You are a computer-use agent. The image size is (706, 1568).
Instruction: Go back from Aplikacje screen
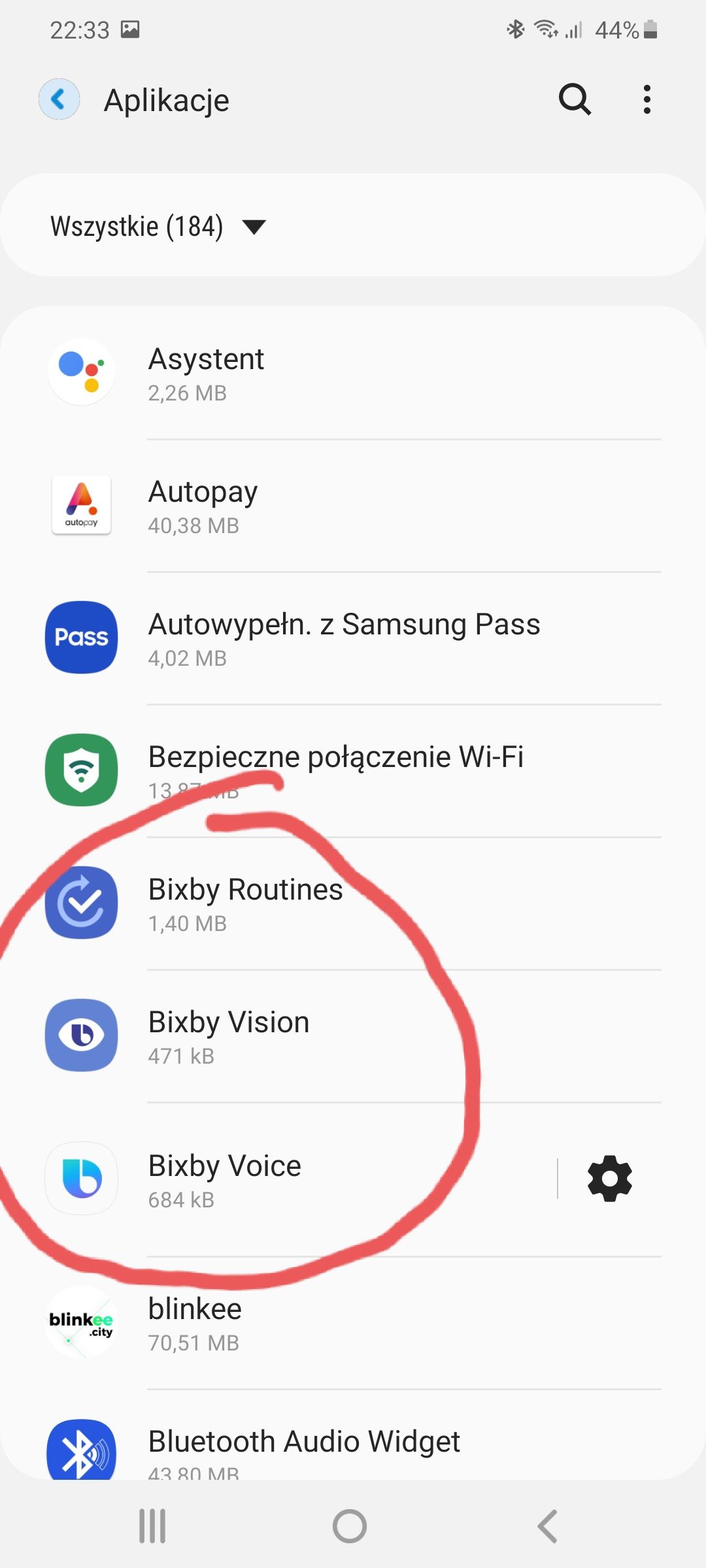pos(59,99)
